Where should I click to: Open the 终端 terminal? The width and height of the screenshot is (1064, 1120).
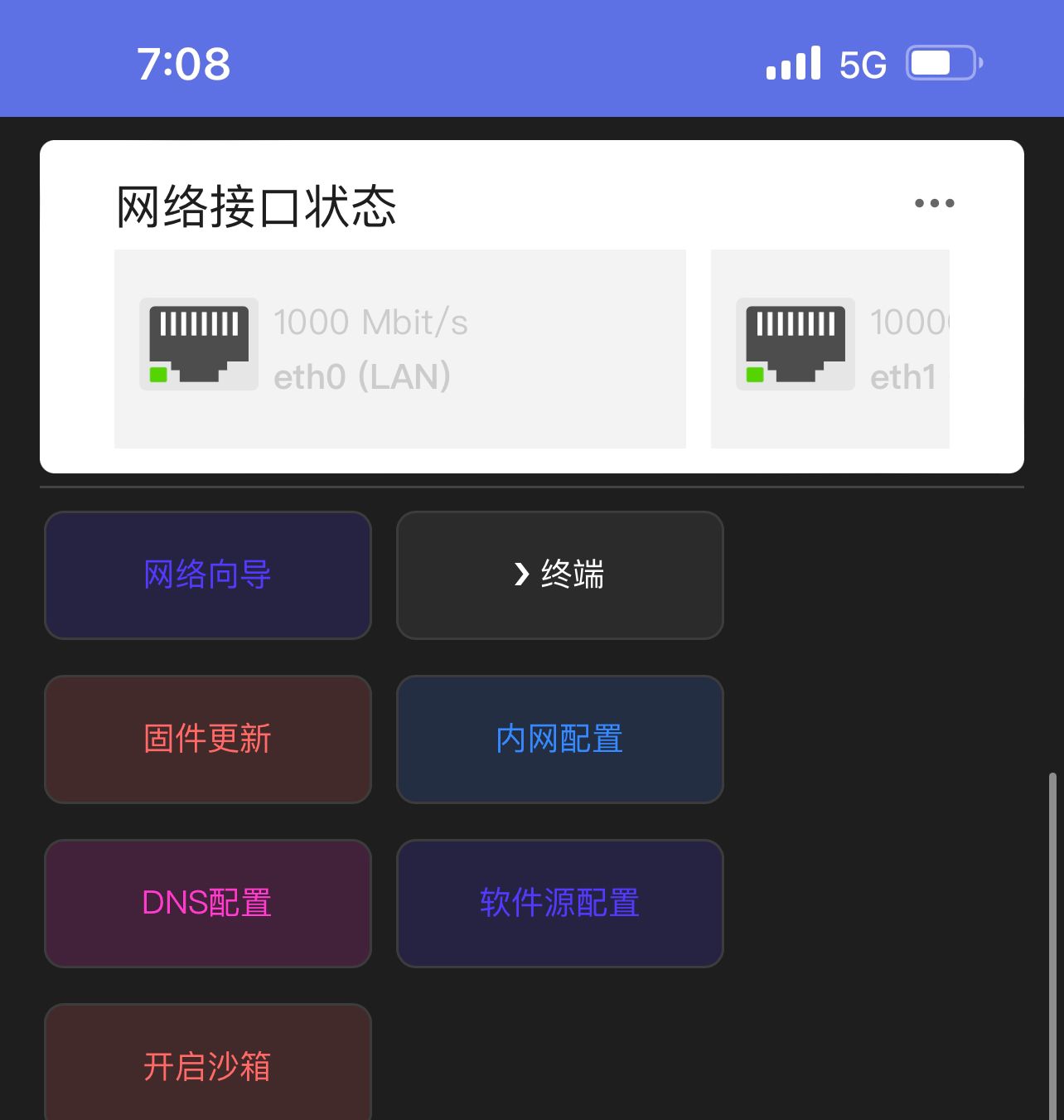point(559,575)
